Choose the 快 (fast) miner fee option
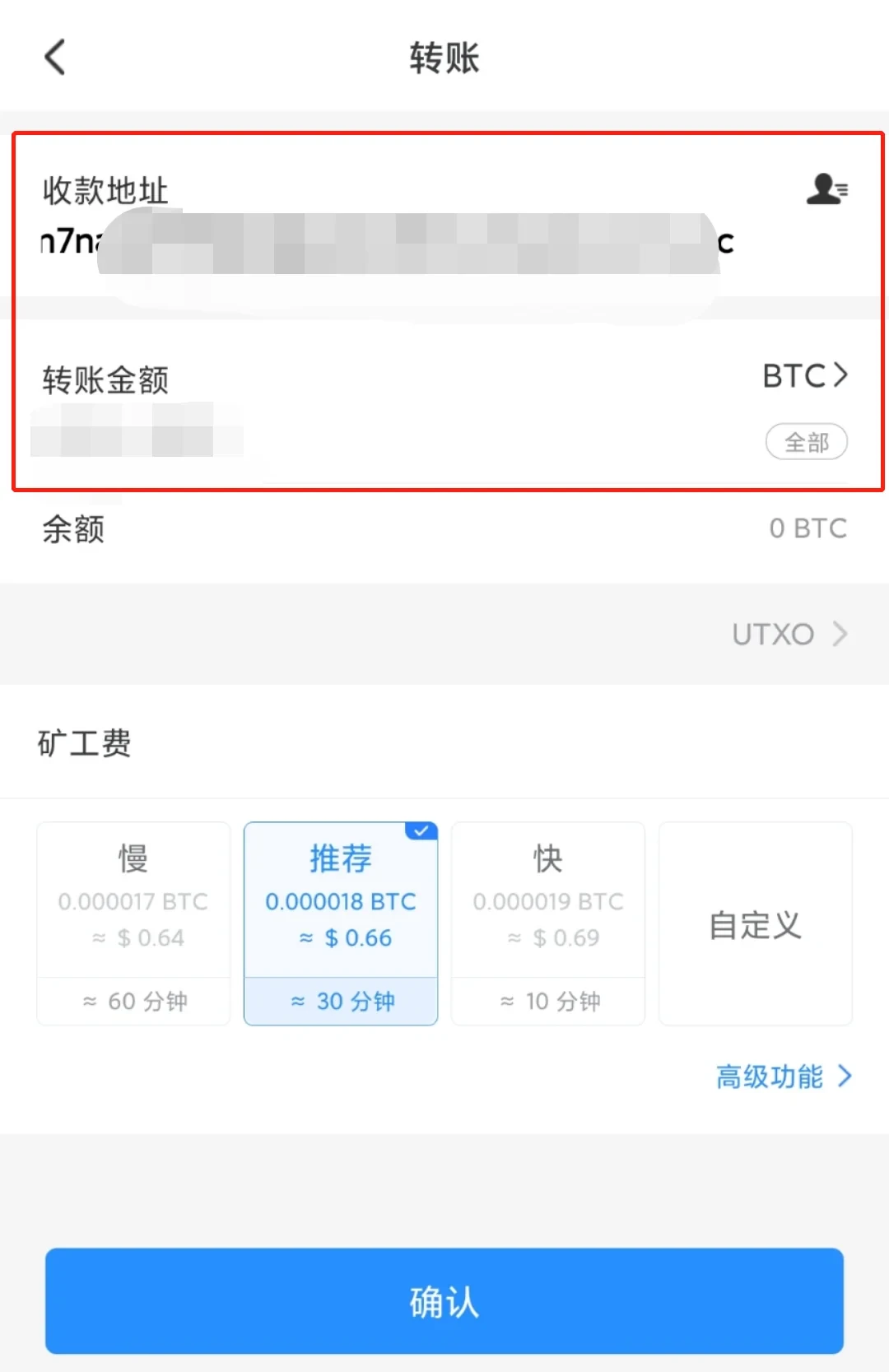This screenshot has height=1372, width=889. click(x=547, y=922)
